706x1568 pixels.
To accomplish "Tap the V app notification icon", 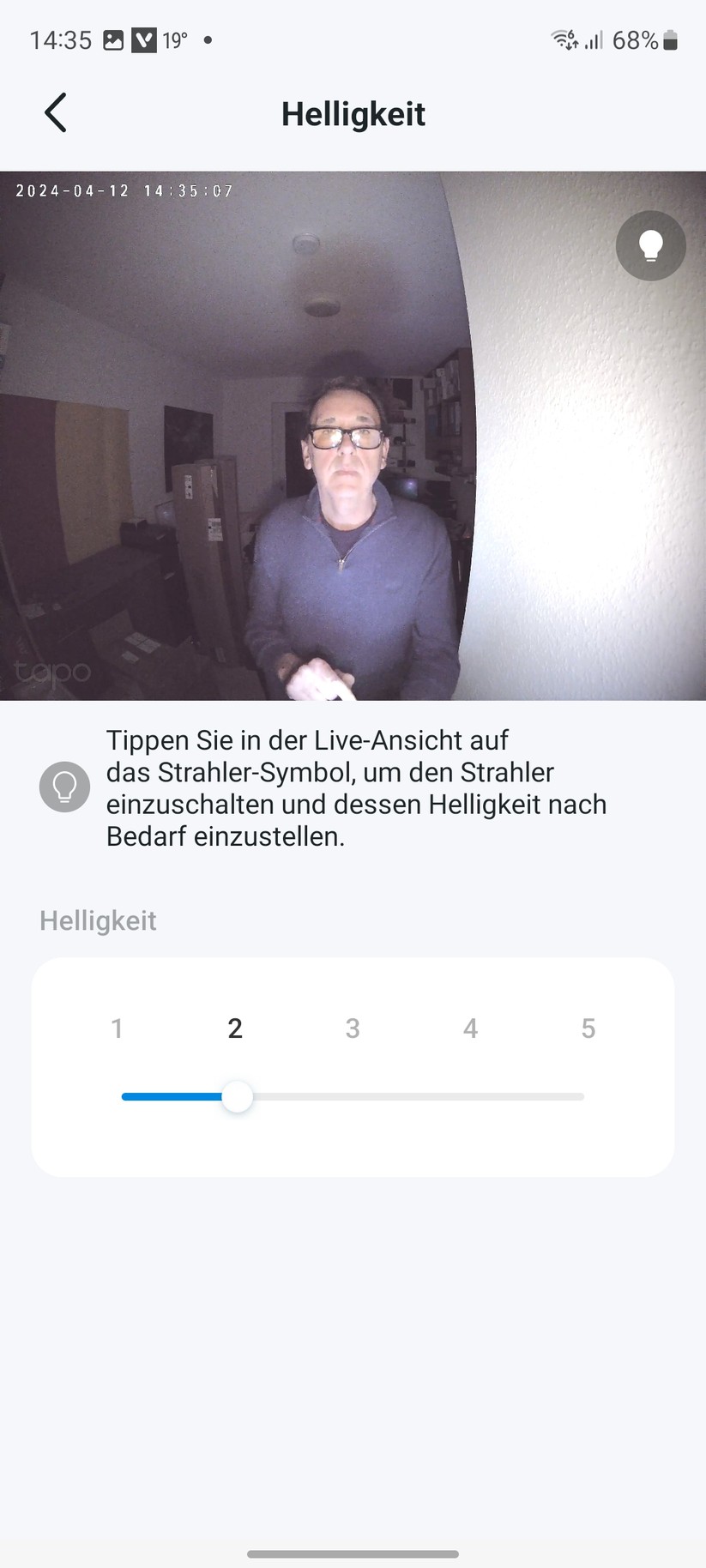I will click(x=144, y=39).
